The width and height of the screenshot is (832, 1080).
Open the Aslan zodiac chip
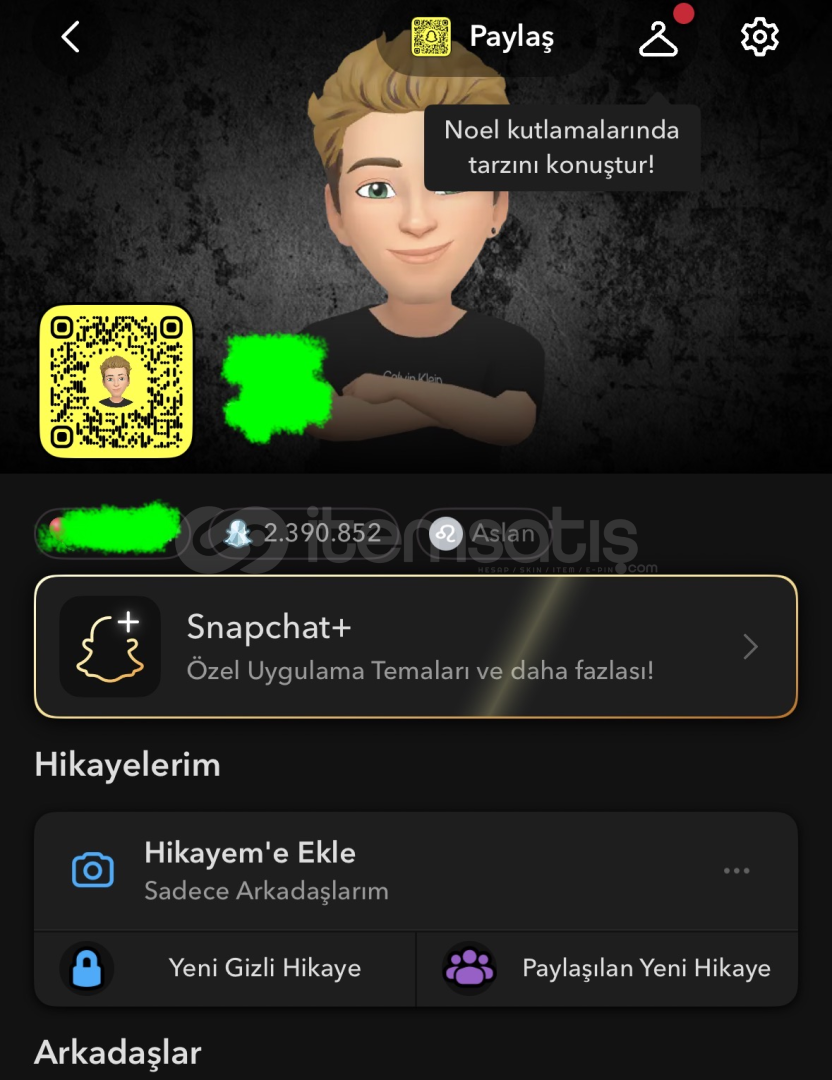(483, 534)
